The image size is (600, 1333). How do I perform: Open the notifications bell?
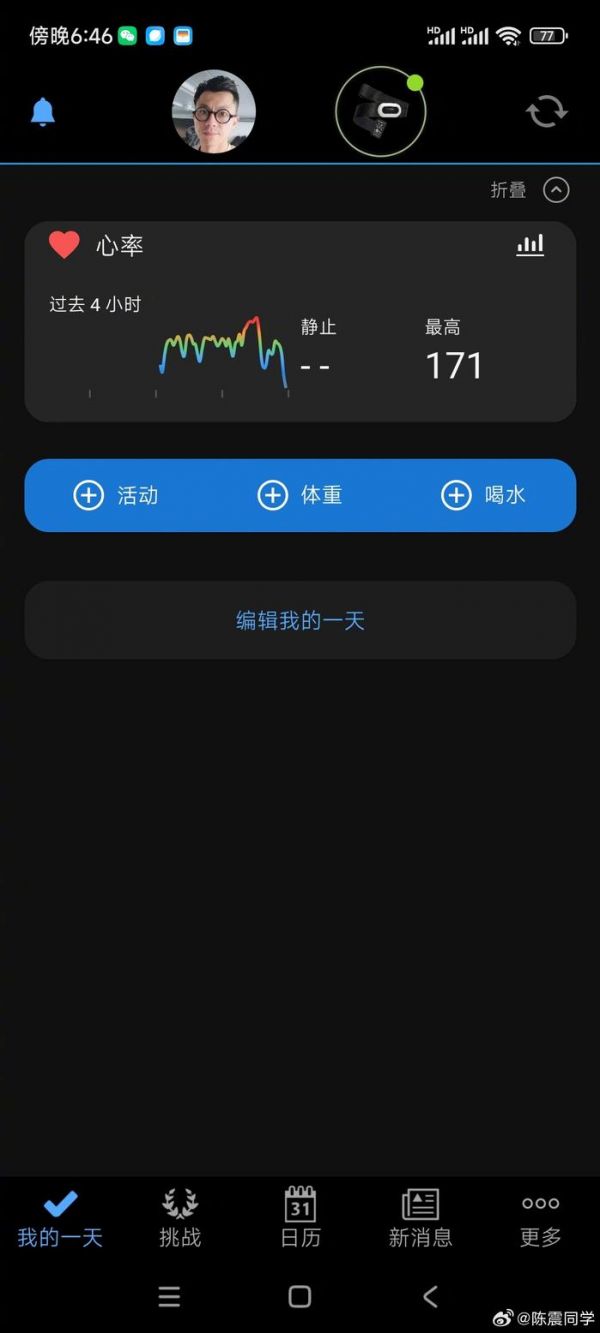click(42, 112)
